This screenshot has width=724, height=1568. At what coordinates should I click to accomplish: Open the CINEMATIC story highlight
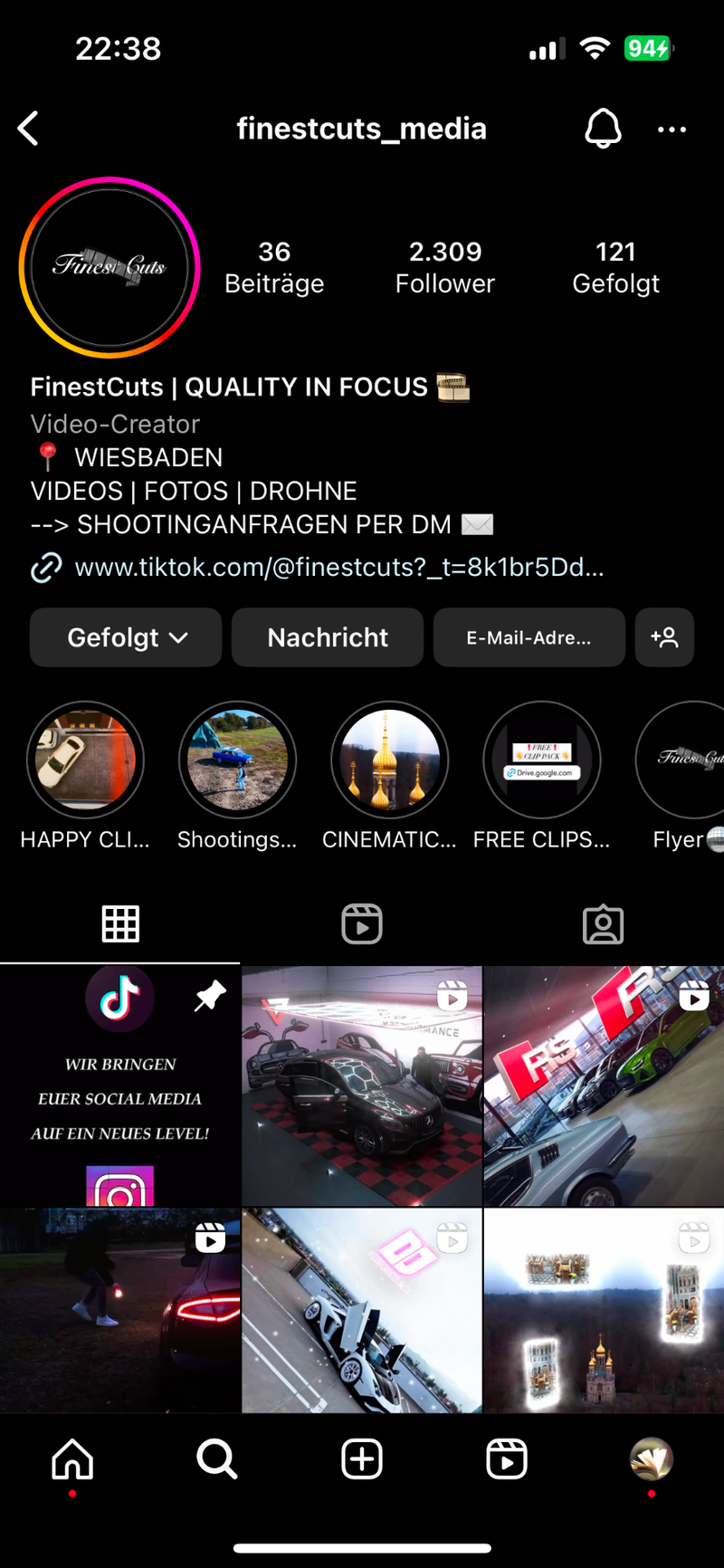tap(389, 759)
